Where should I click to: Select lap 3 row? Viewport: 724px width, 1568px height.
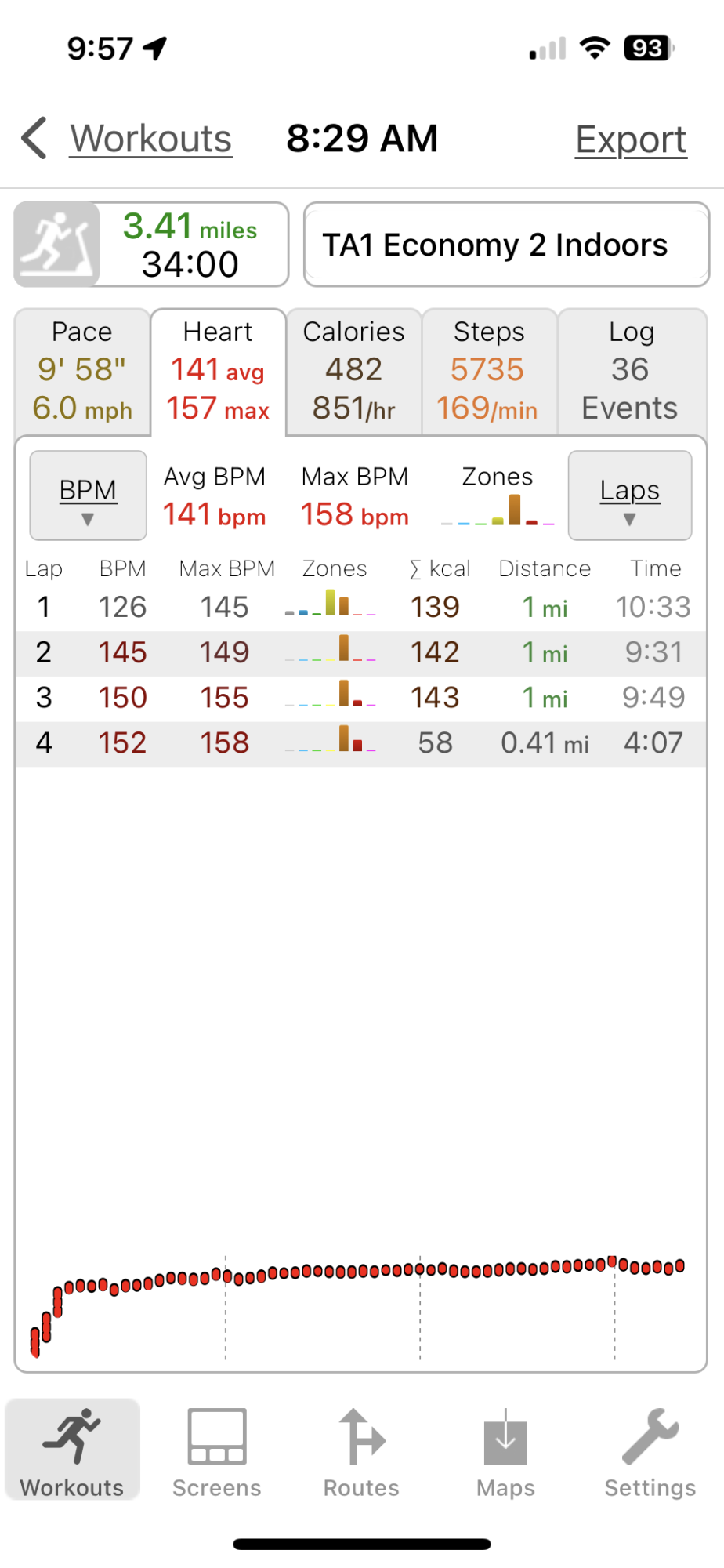tap(360, 698)
